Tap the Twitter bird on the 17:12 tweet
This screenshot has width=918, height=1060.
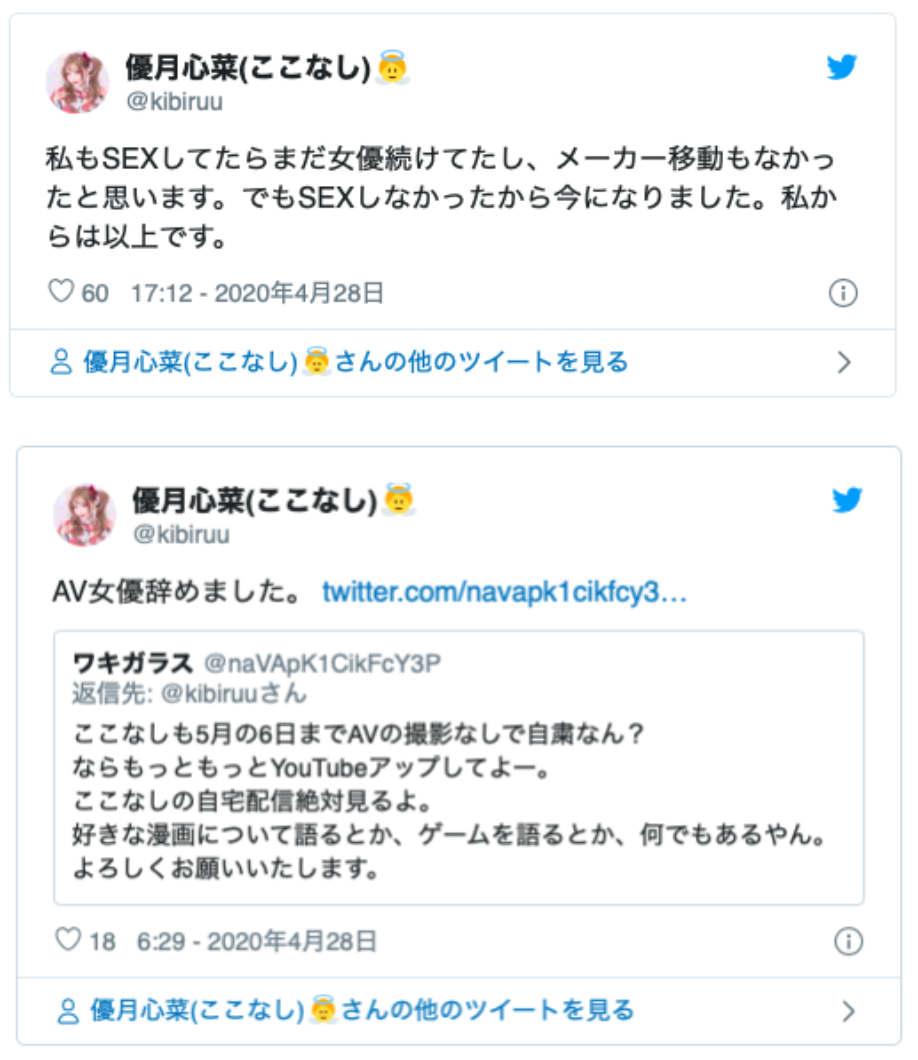(x=842, y=68)
